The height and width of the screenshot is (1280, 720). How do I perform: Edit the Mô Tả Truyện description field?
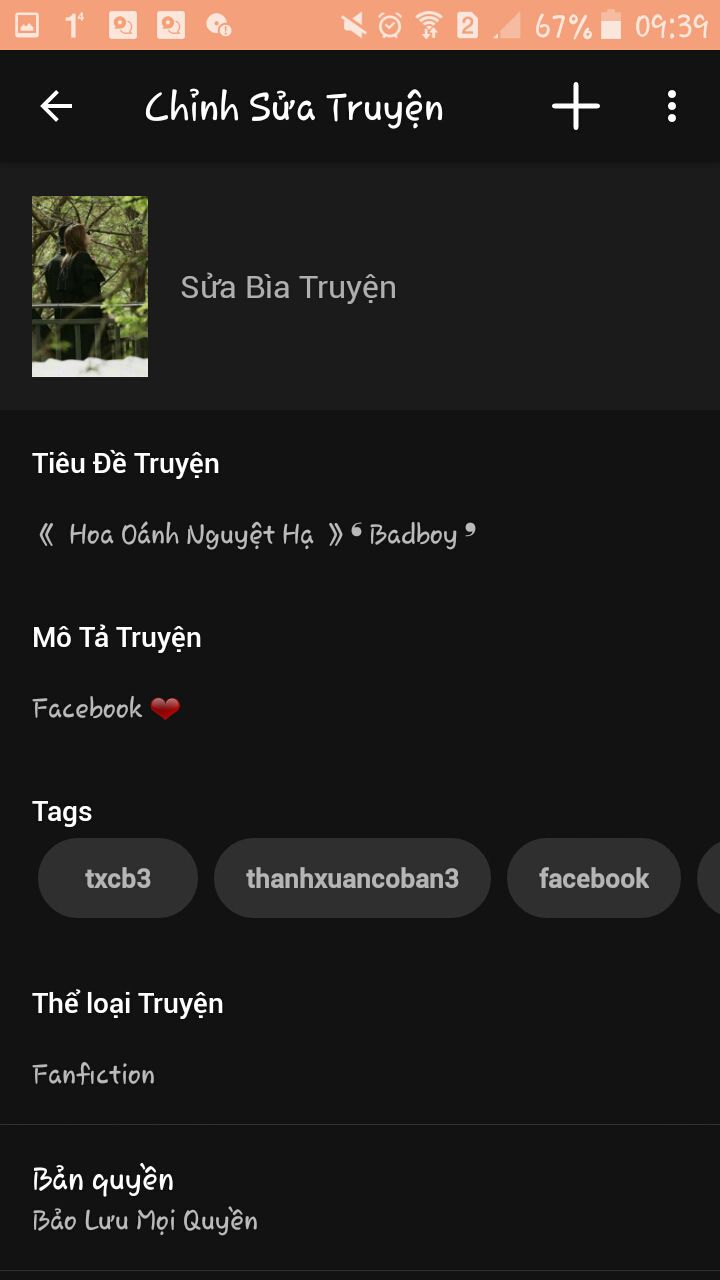coord(106,709)
